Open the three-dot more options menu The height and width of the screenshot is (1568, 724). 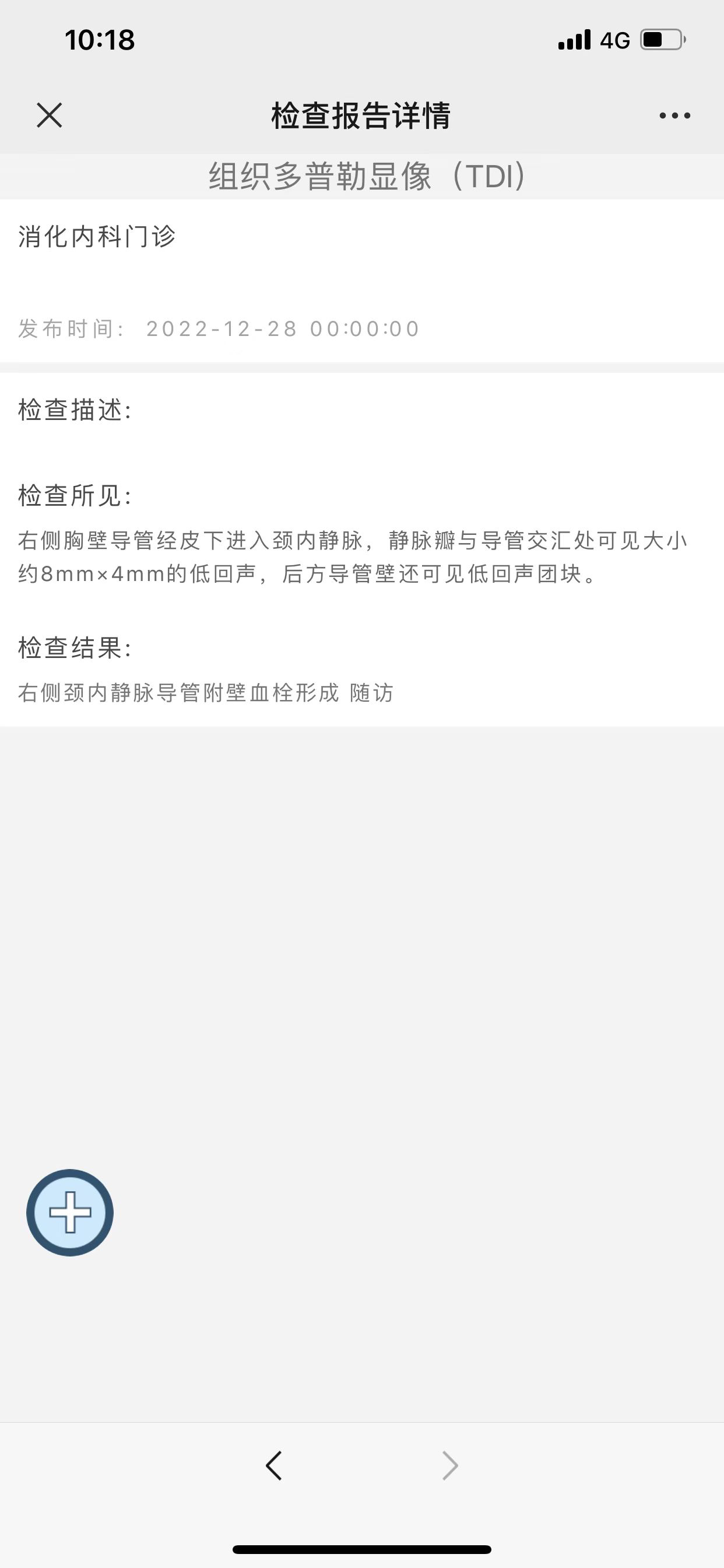[674, 116]
